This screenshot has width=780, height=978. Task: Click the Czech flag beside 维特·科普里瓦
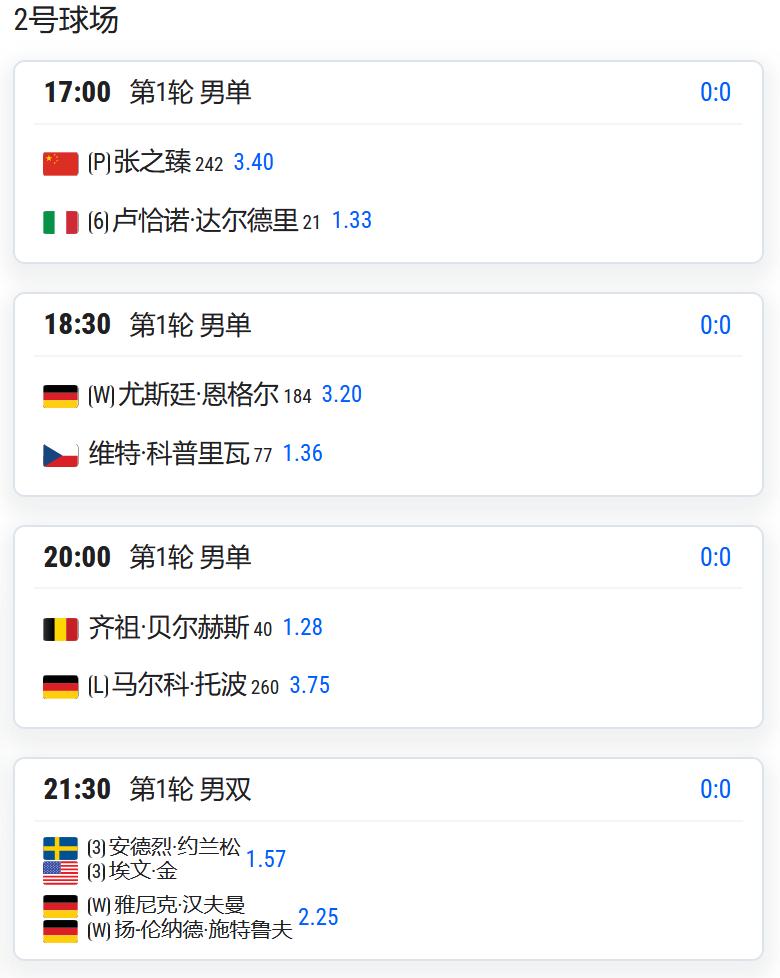point(58,453)
